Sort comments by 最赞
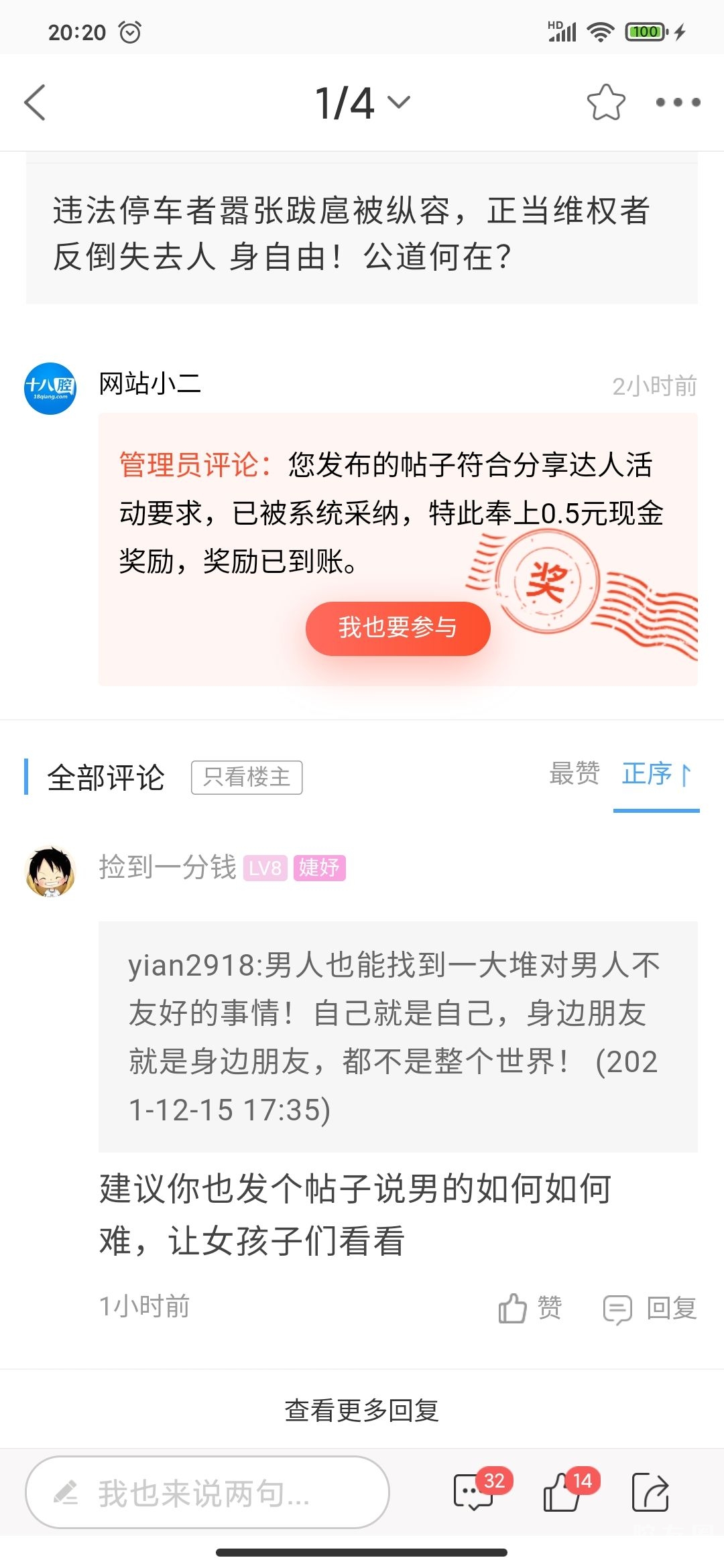Image resolution: width=724 pixels, height=1568 pixels. coord(574,774)
